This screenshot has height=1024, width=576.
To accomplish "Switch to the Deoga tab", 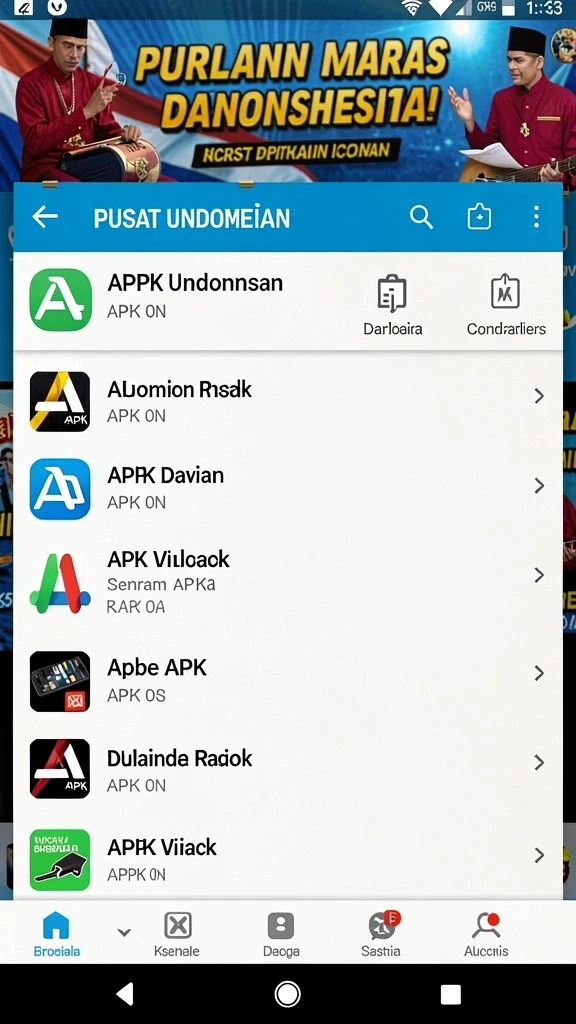I will click(x=281, y=933).
